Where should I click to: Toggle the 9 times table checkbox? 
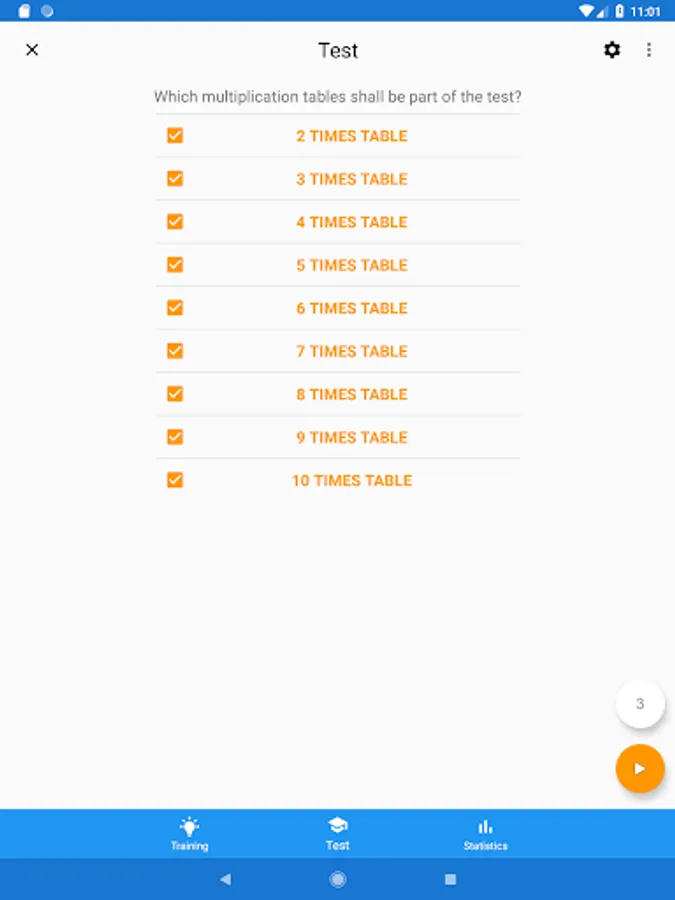(x=175, y=437)
